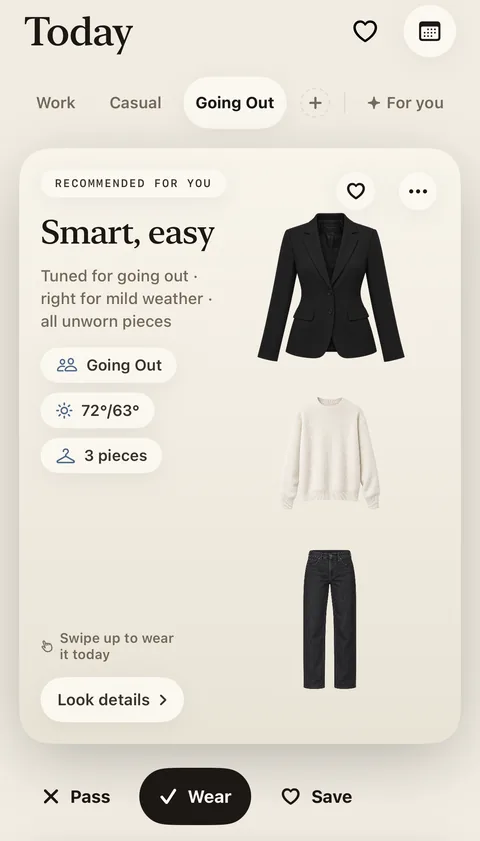Tap the 3 pieces chip
Viewport: 480px width, 841px height.
pos(101,456)
